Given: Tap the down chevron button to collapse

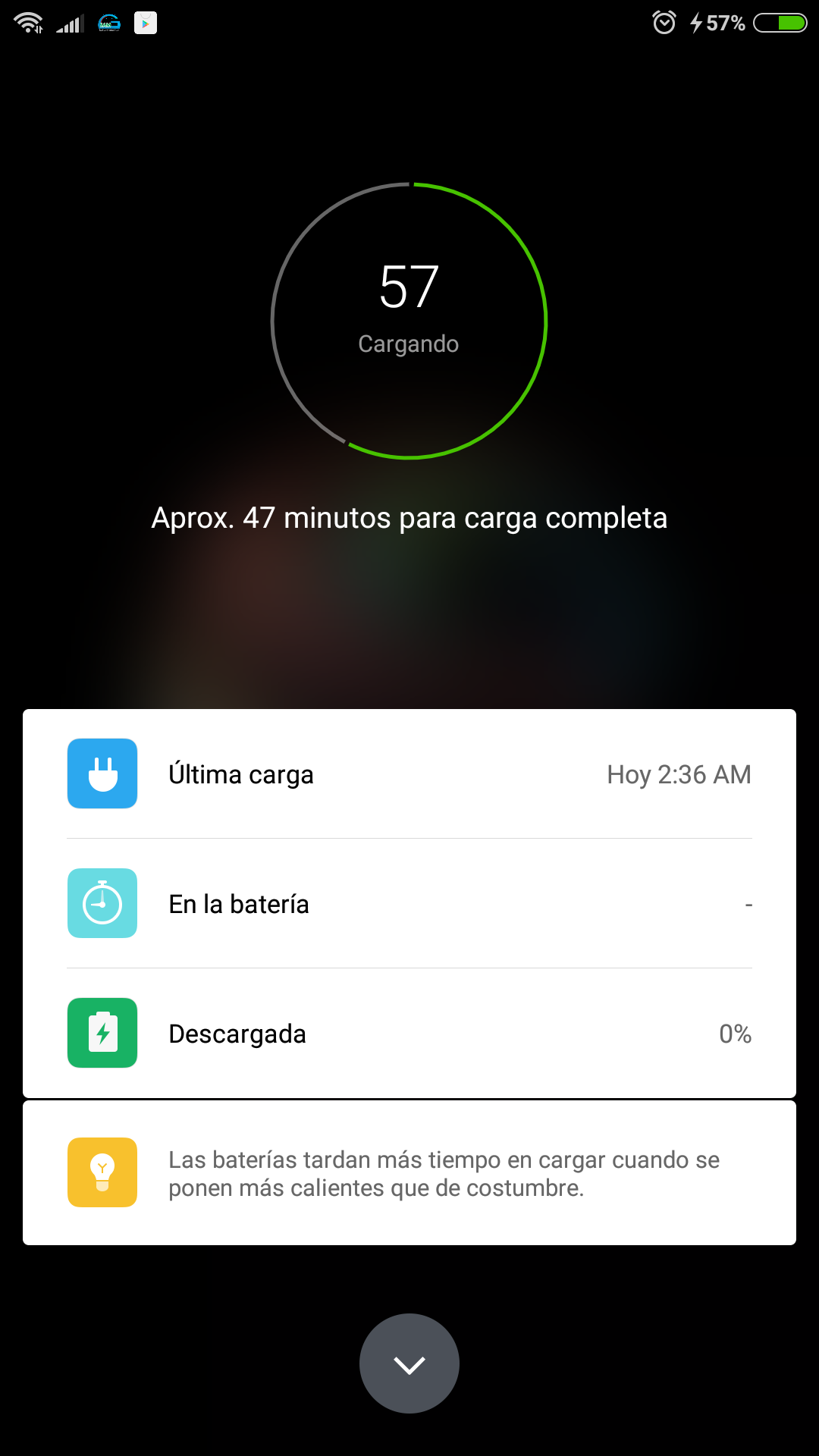Looking at the screenshot, I should [x=409, y=1363].
